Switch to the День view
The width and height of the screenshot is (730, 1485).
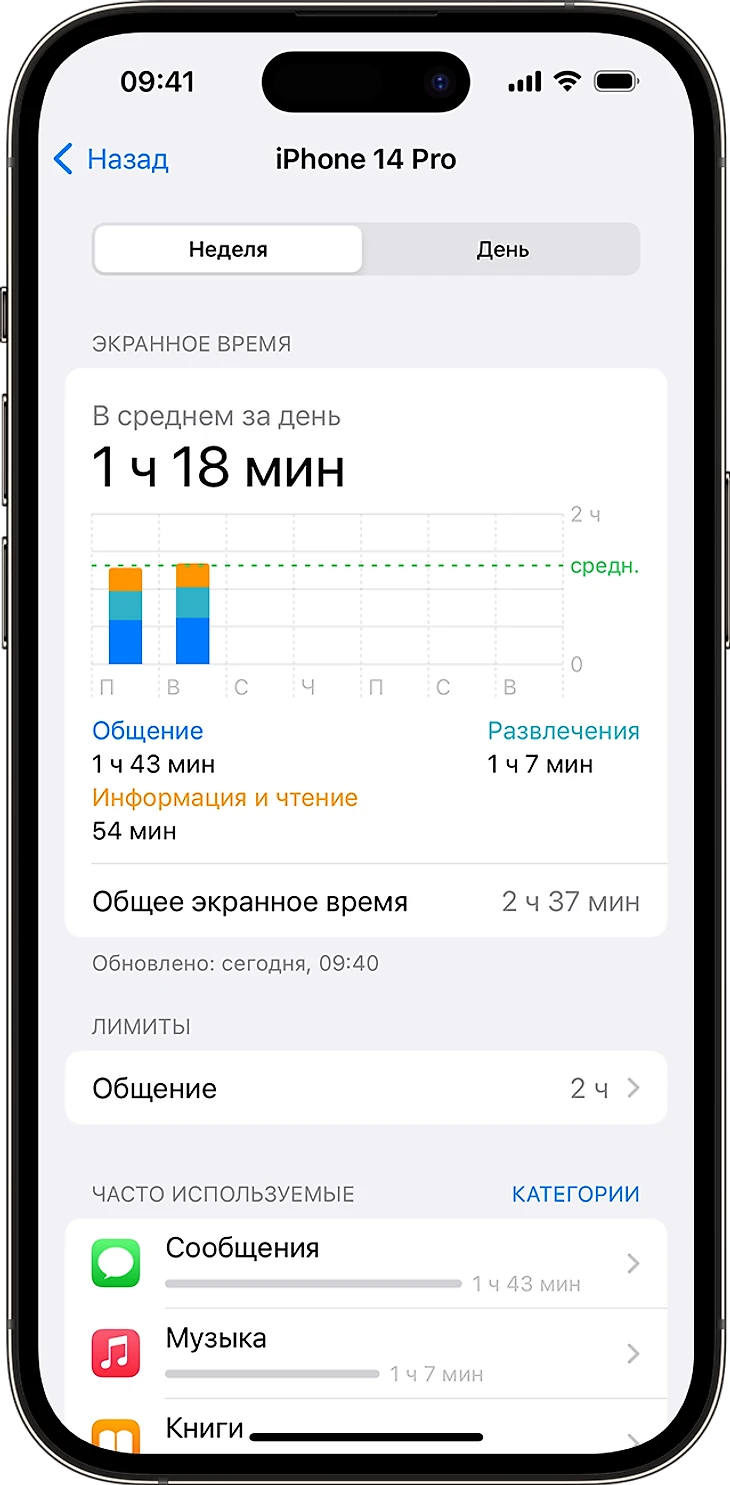[x=502, y=250]
